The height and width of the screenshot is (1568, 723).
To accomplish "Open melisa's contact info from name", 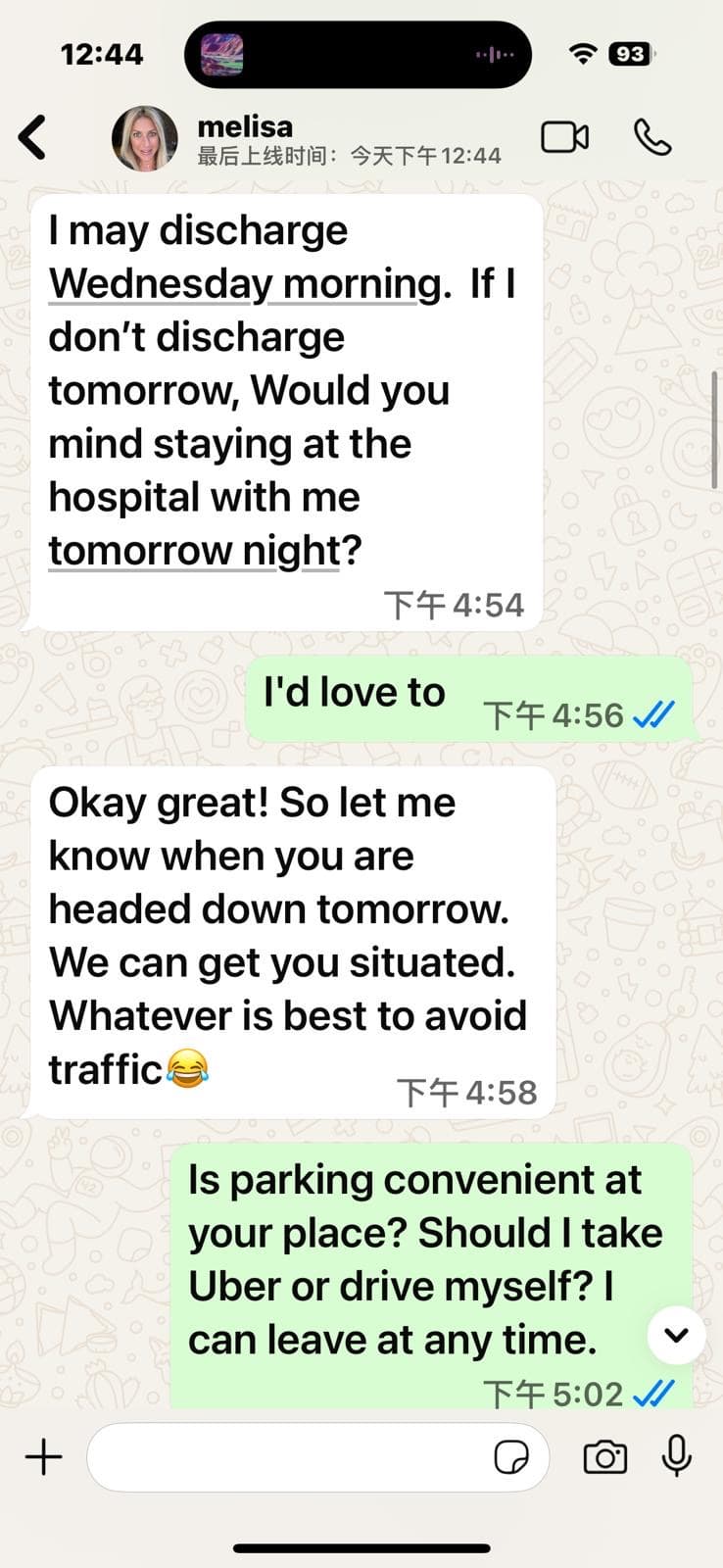I will (x=245, y=126).
